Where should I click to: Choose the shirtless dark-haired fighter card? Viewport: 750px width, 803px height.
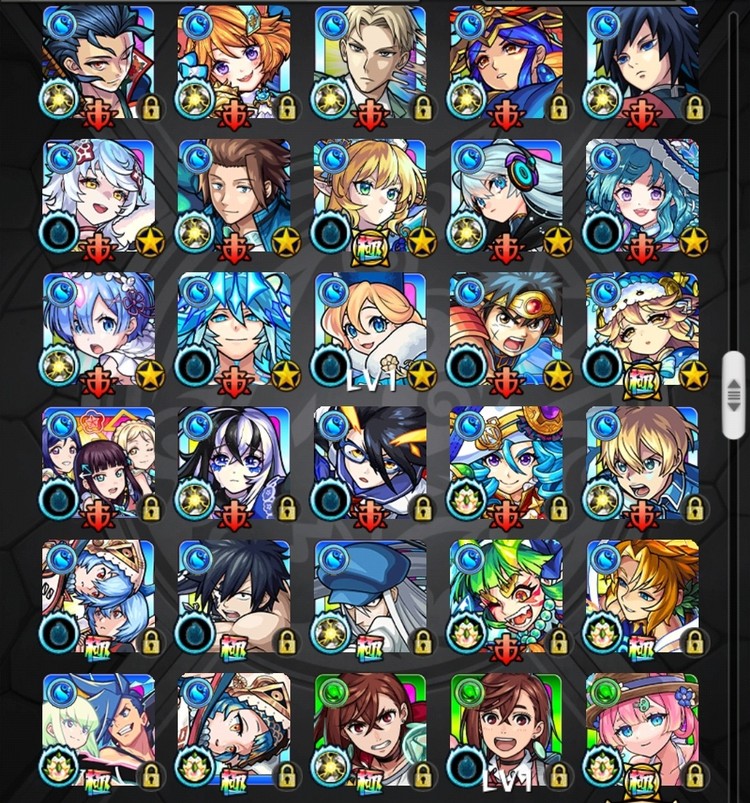(x=235, y=597)
